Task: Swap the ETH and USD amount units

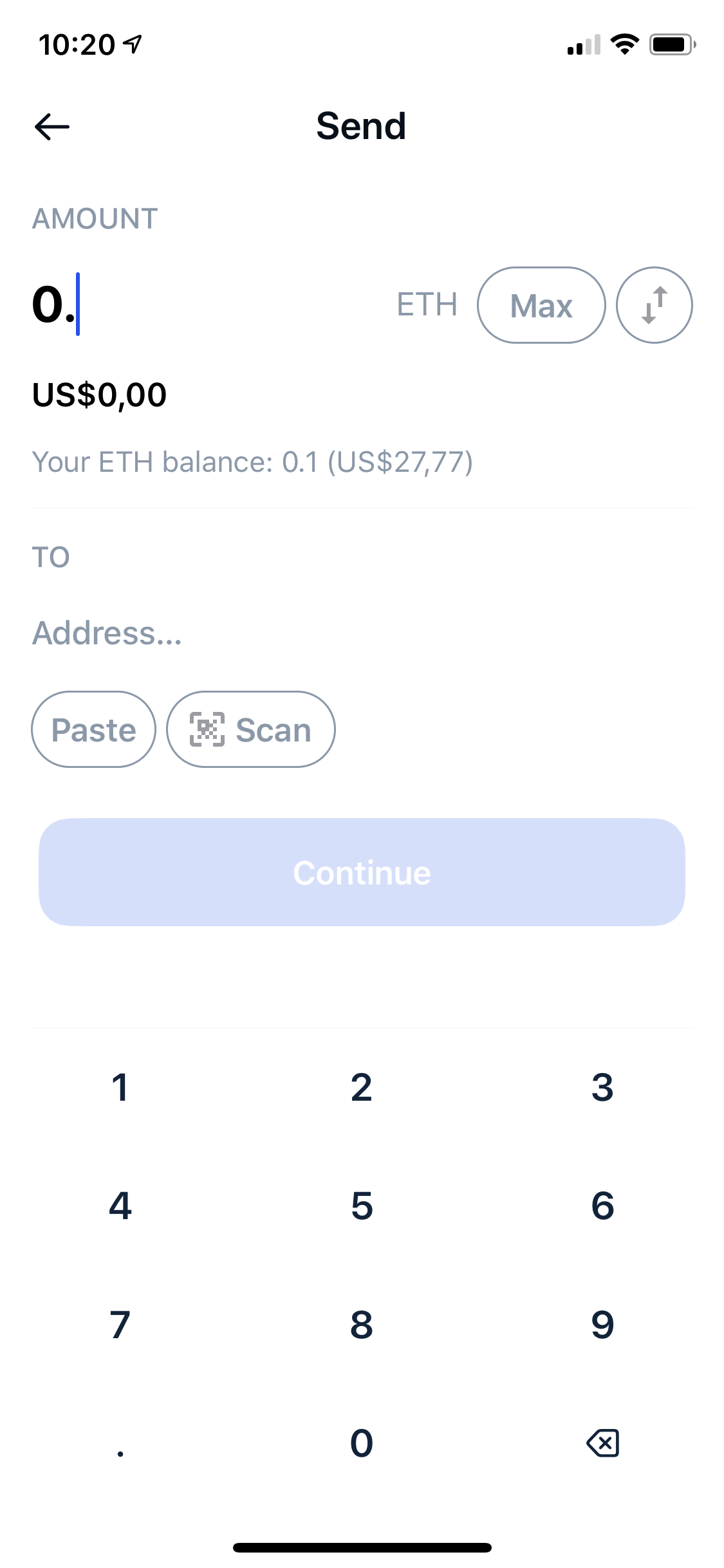Action: click(654, 305)
